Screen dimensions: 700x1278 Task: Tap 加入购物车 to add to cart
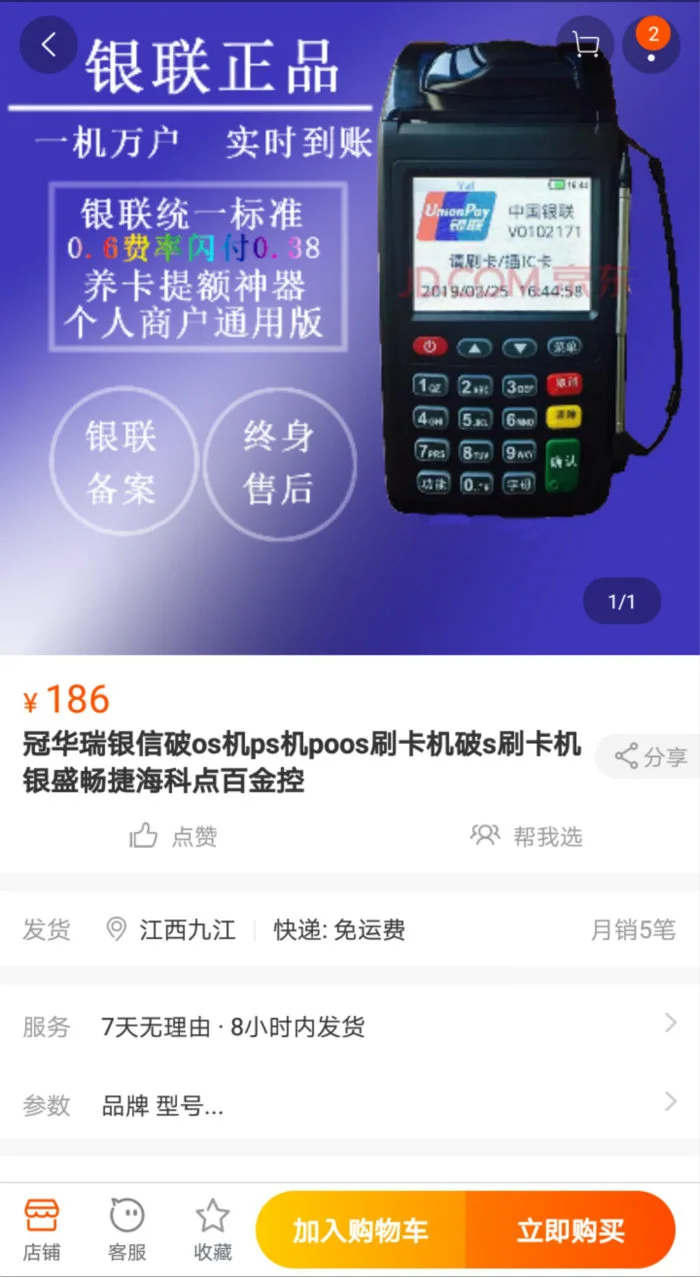click(361, 1231)
